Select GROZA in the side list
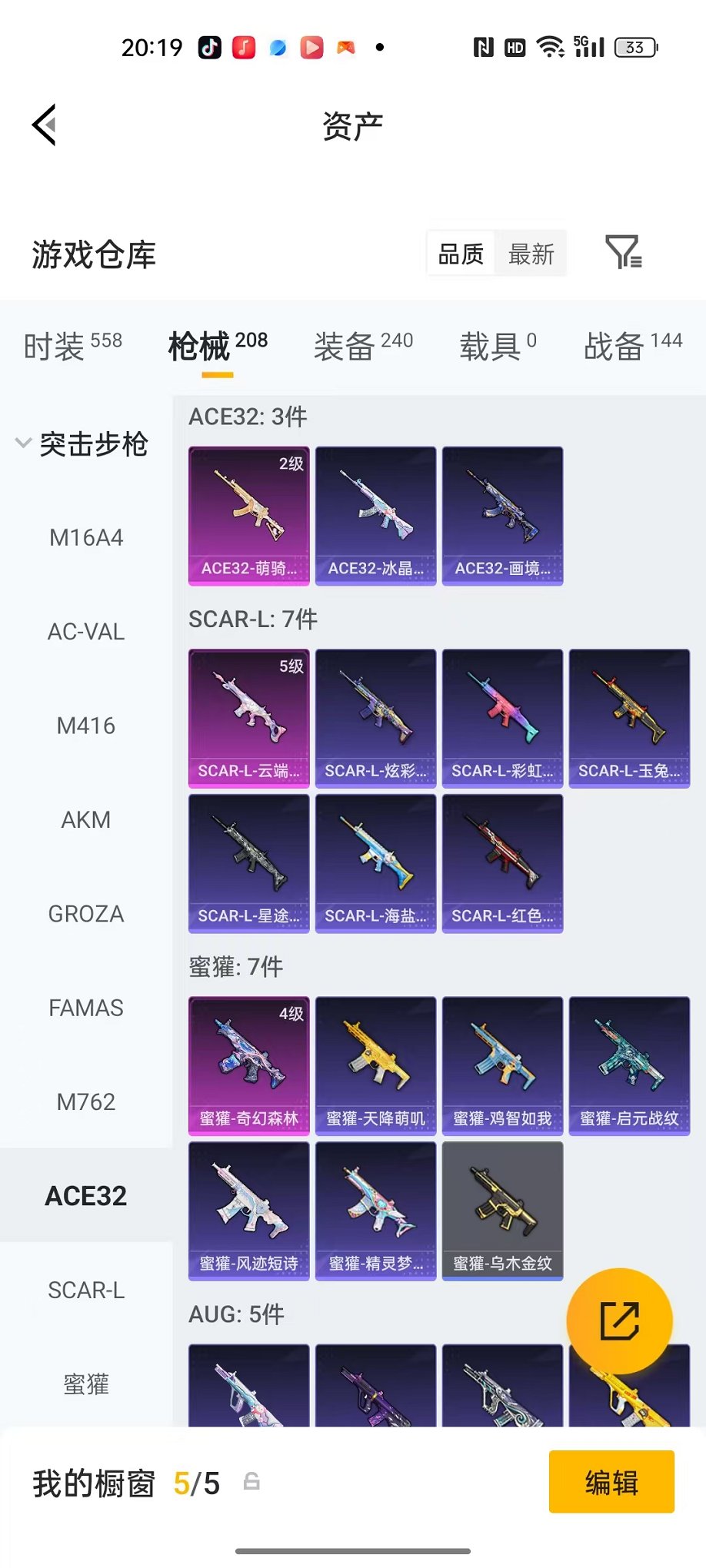Image resolution: width=706 pixels, height=1568 pixels. pos(86,914)
